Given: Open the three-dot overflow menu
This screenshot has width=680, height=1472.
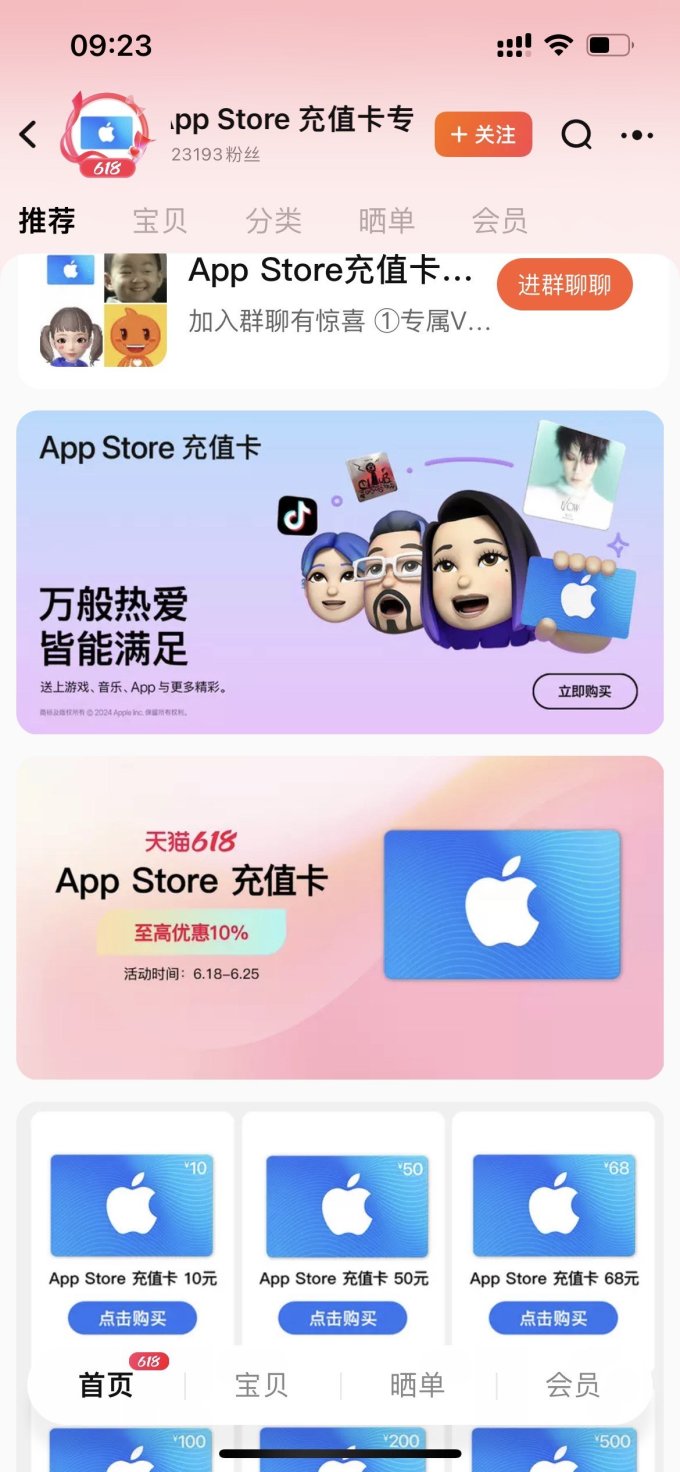Looking at the screenshot, I should tap(636, 134).
